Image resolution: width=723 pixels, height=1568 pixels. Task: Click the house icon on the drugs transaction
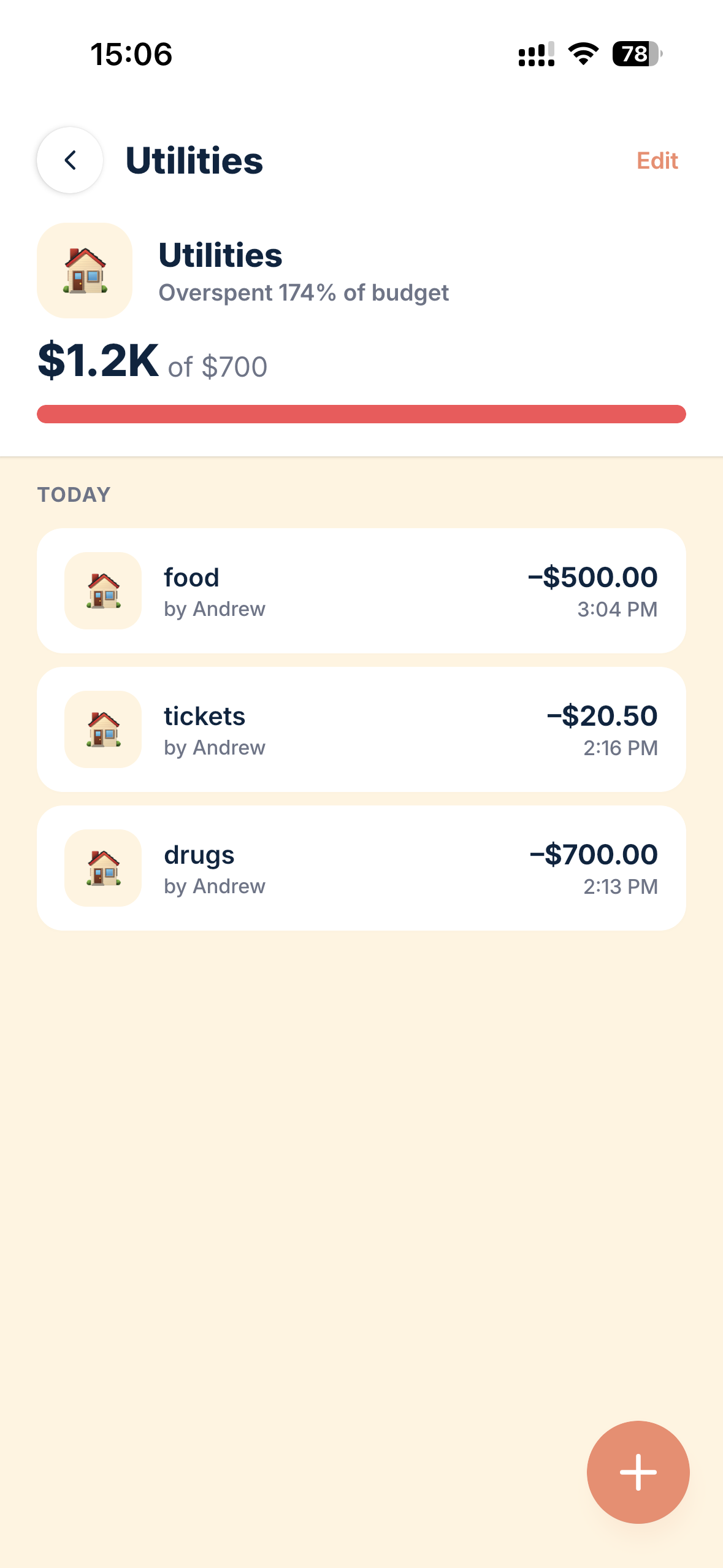point(102,867)
